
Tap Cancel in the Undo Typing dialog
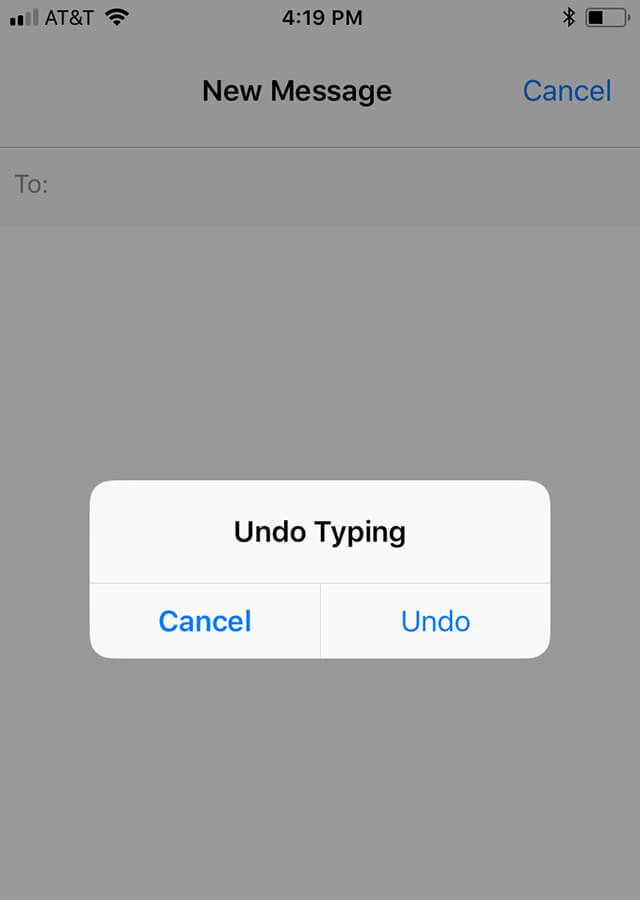click(205, 621)
